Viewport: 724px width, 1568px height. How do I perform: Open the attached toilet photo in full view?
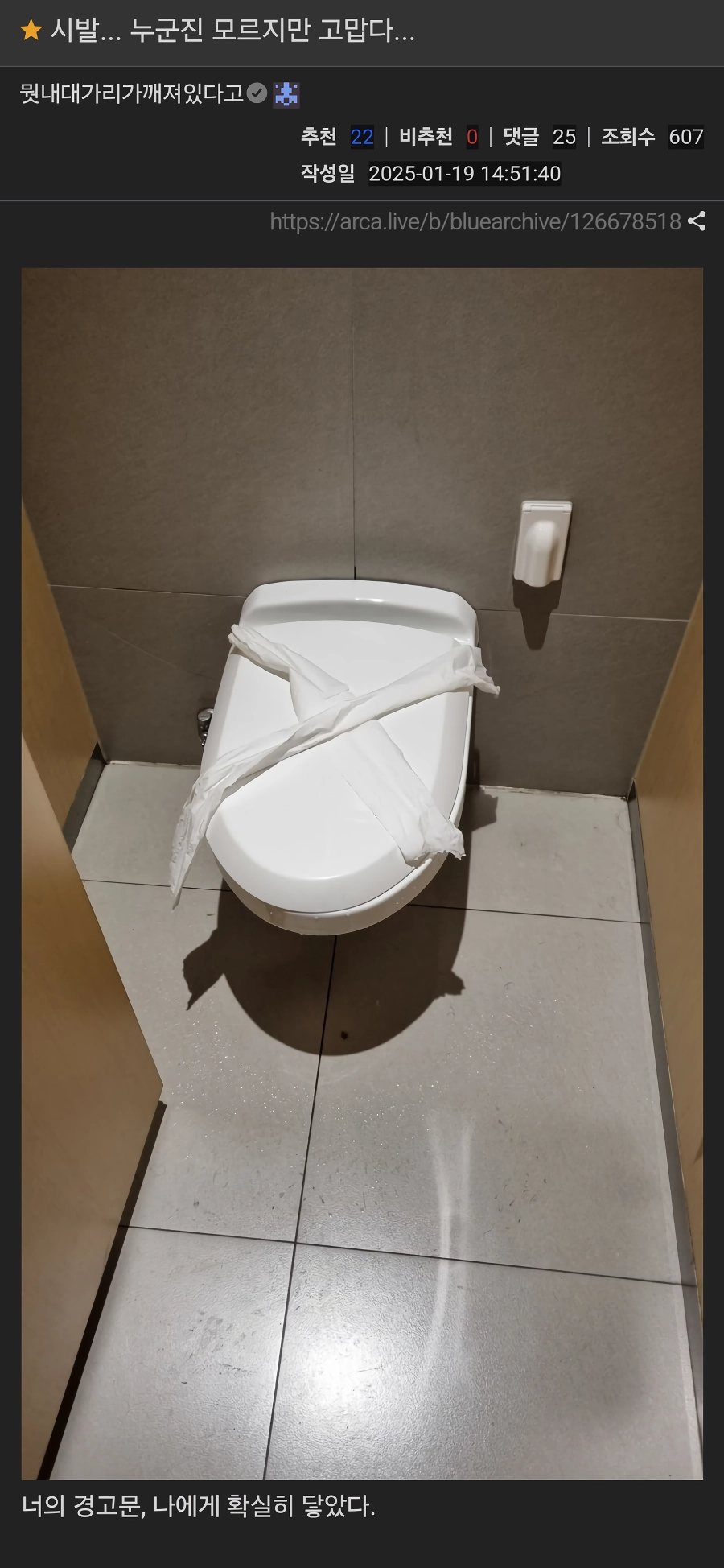(x=362, y=873)
